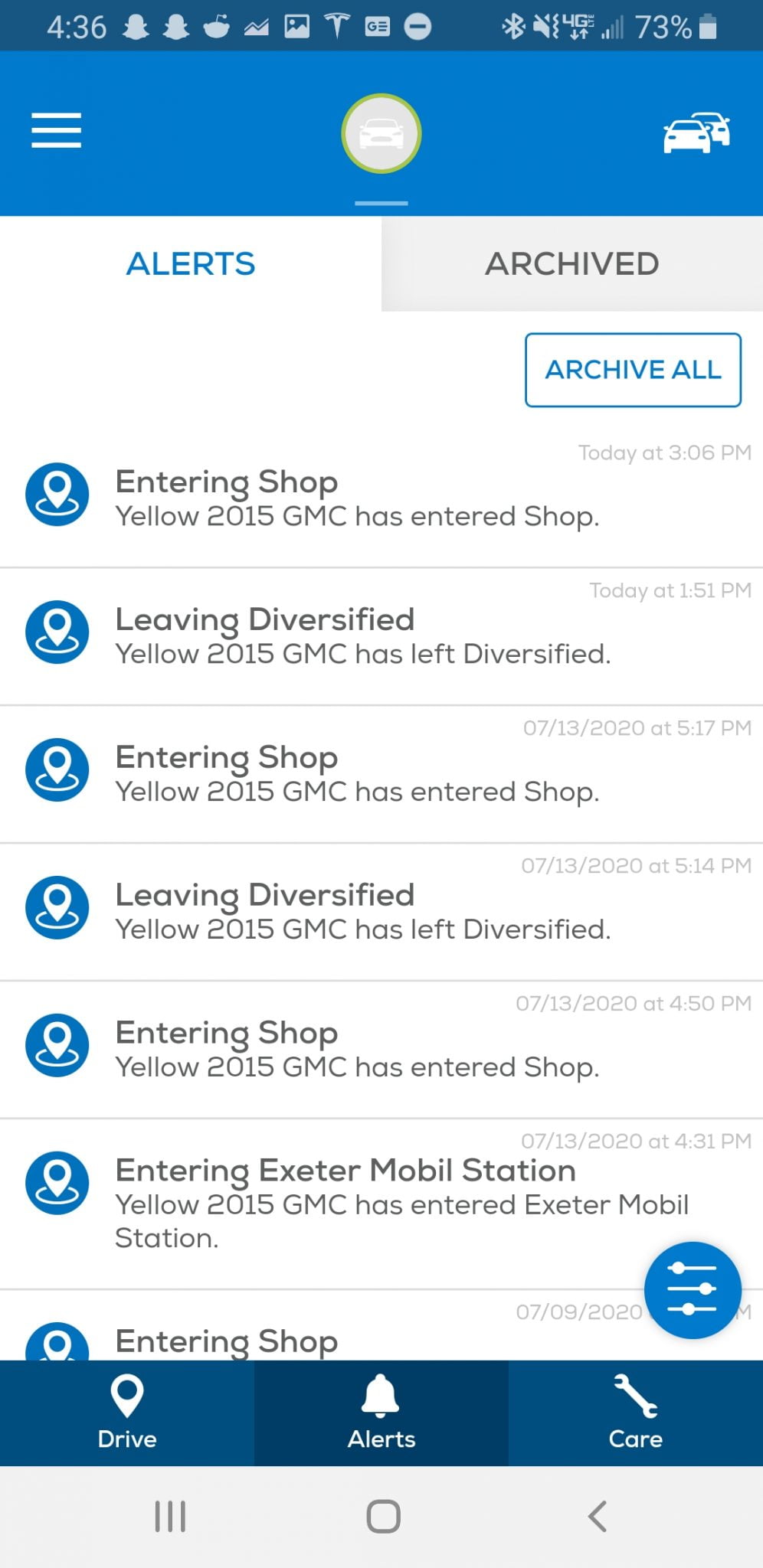763x1568 pixels.
Task: Tap the Archive All button
Action: (x=633, y=370)
